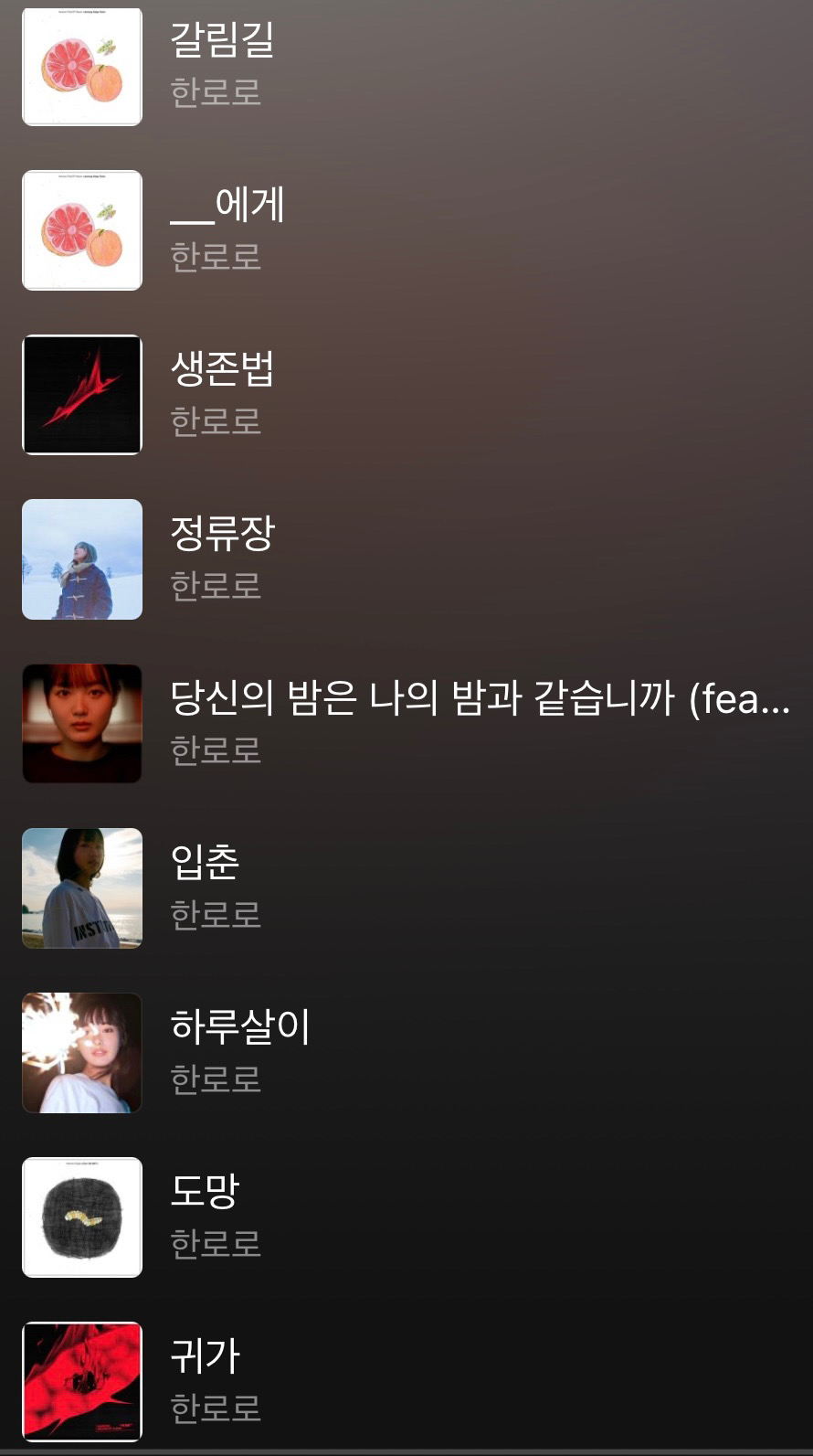
Task: Open the song 생존법
Action: click(x=222, y=370)
